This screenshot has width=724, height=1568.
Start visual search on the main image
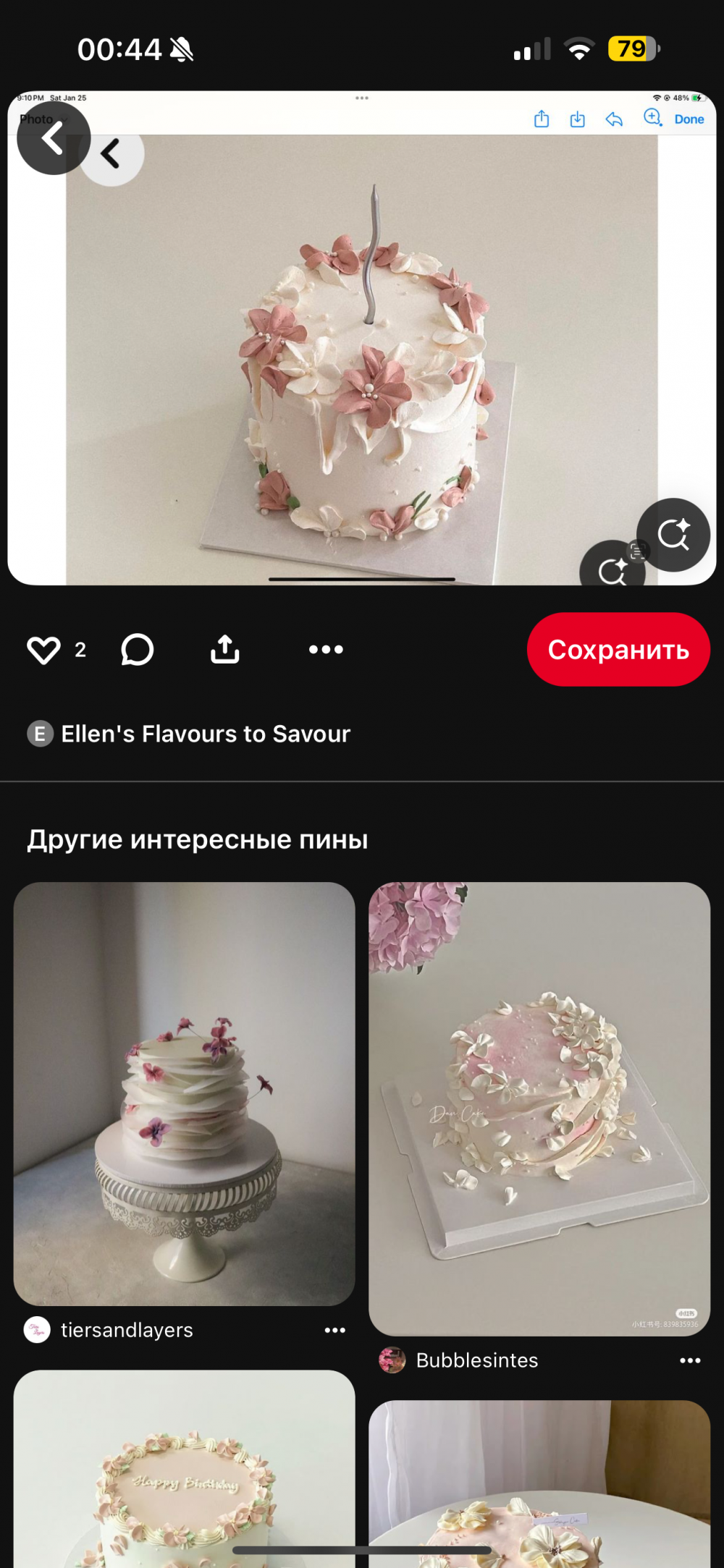point(673,535)
